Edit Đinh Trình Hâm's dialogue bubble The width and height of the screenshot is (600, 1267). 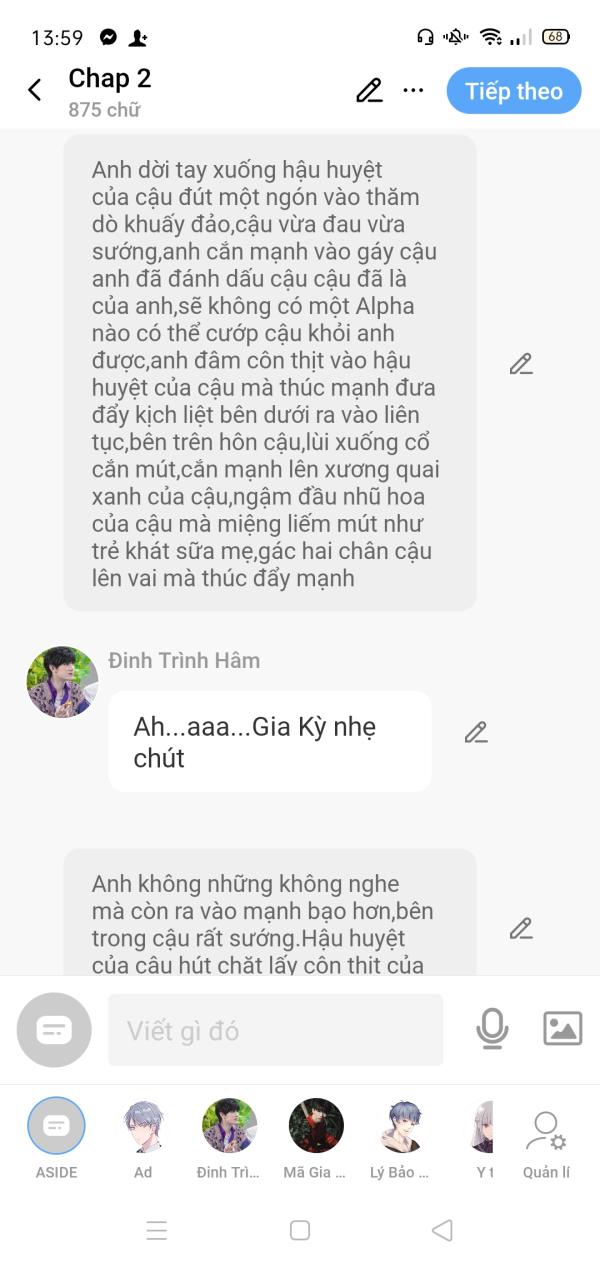[476, 732]
